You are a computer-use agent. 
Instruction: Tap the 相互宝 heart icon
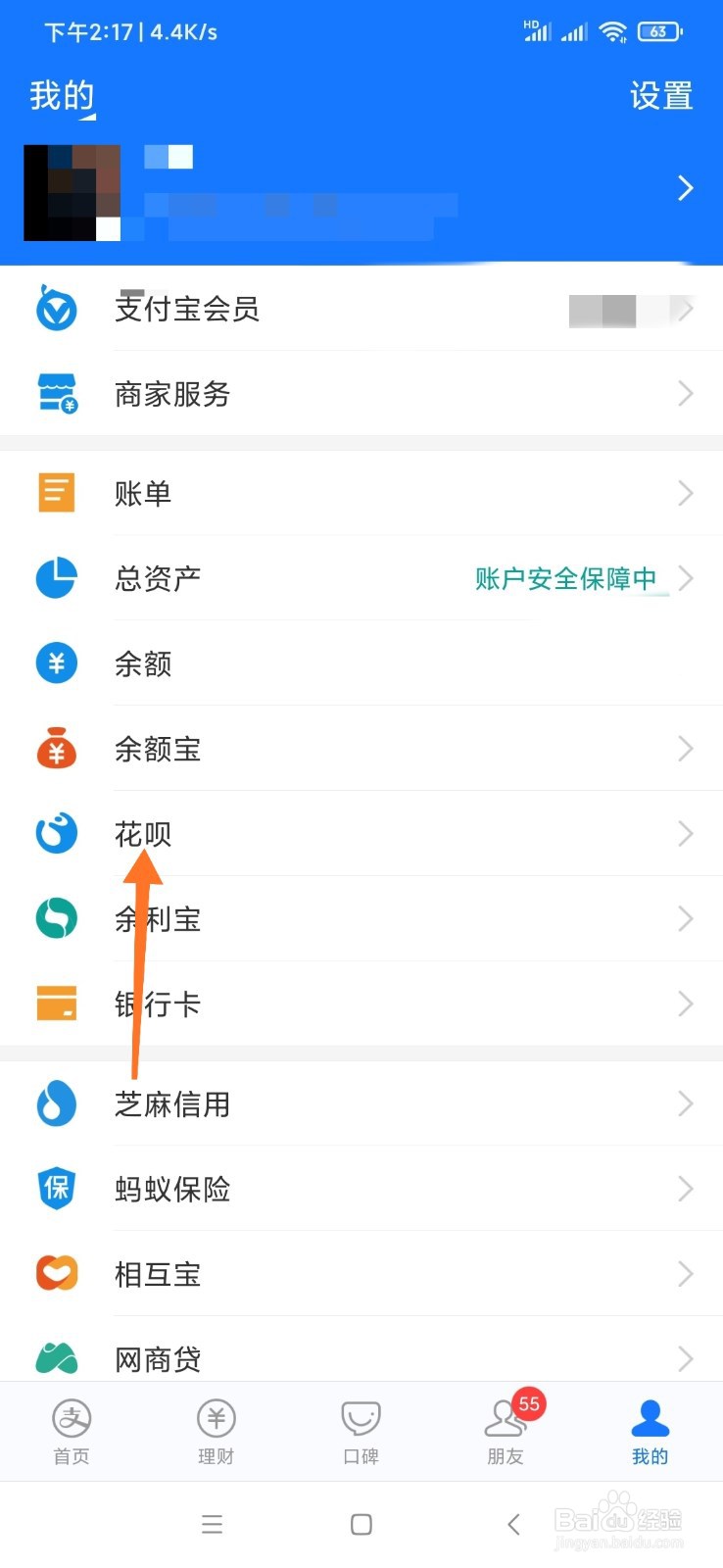56,1273
